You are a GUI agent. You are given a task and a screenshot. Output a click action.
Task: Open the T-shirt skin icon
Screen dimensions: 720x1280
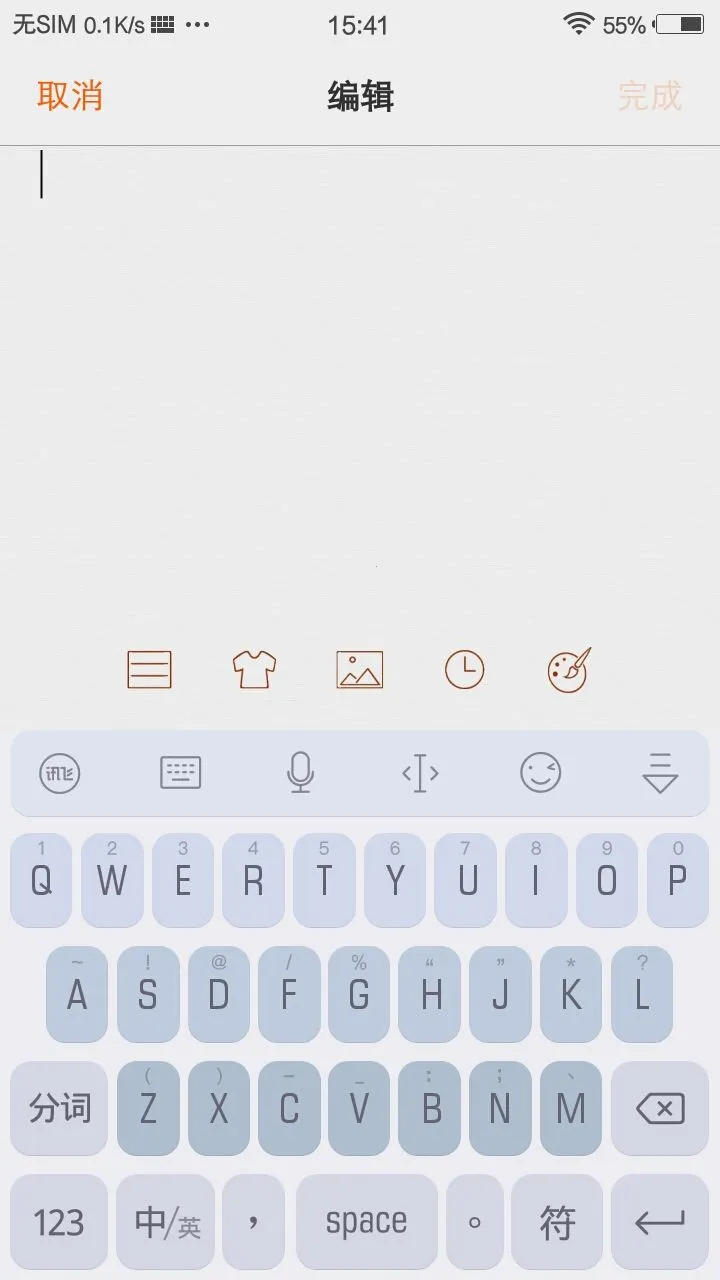pyautogui.click(x=254, y=670)
